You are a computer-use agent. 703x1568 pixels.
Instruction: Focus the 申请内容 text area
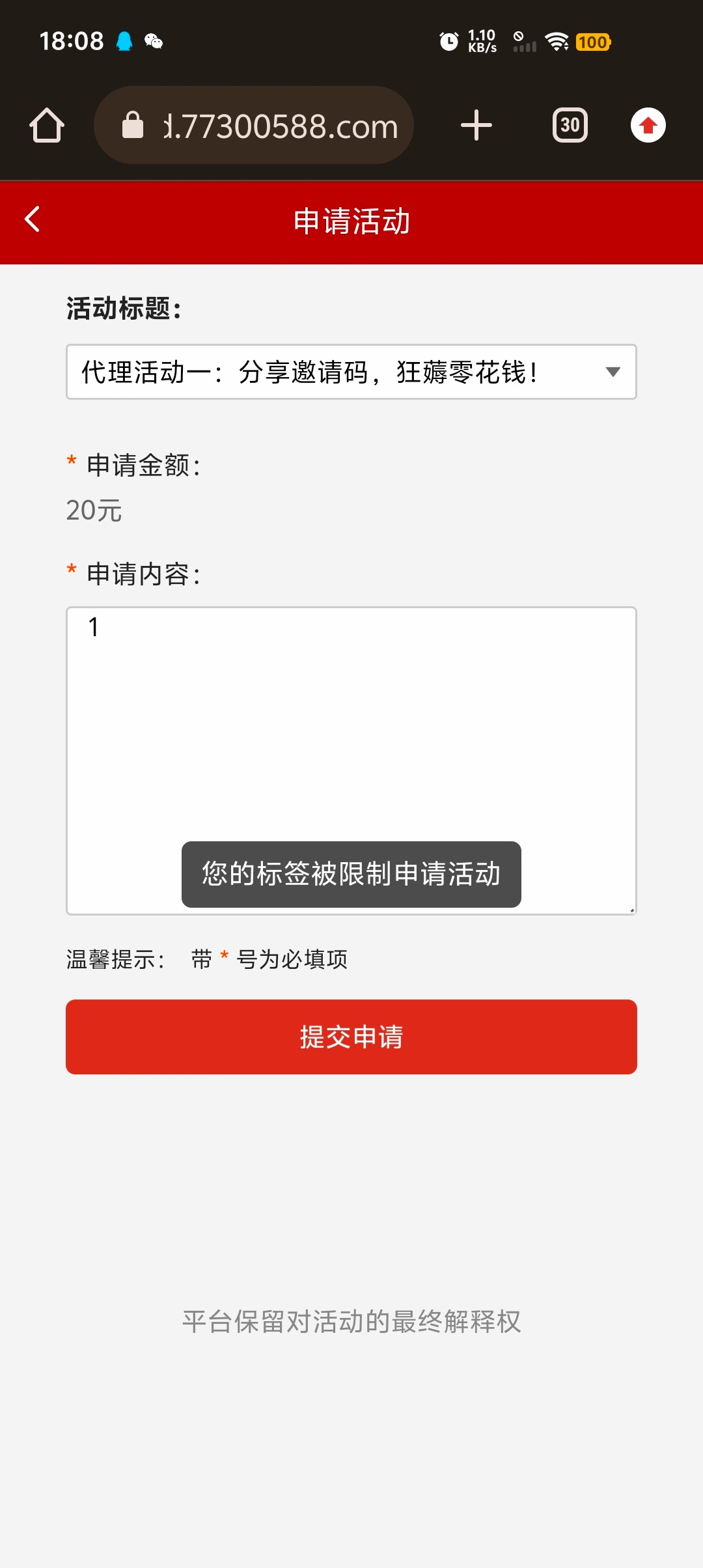(x=351, y=761)
